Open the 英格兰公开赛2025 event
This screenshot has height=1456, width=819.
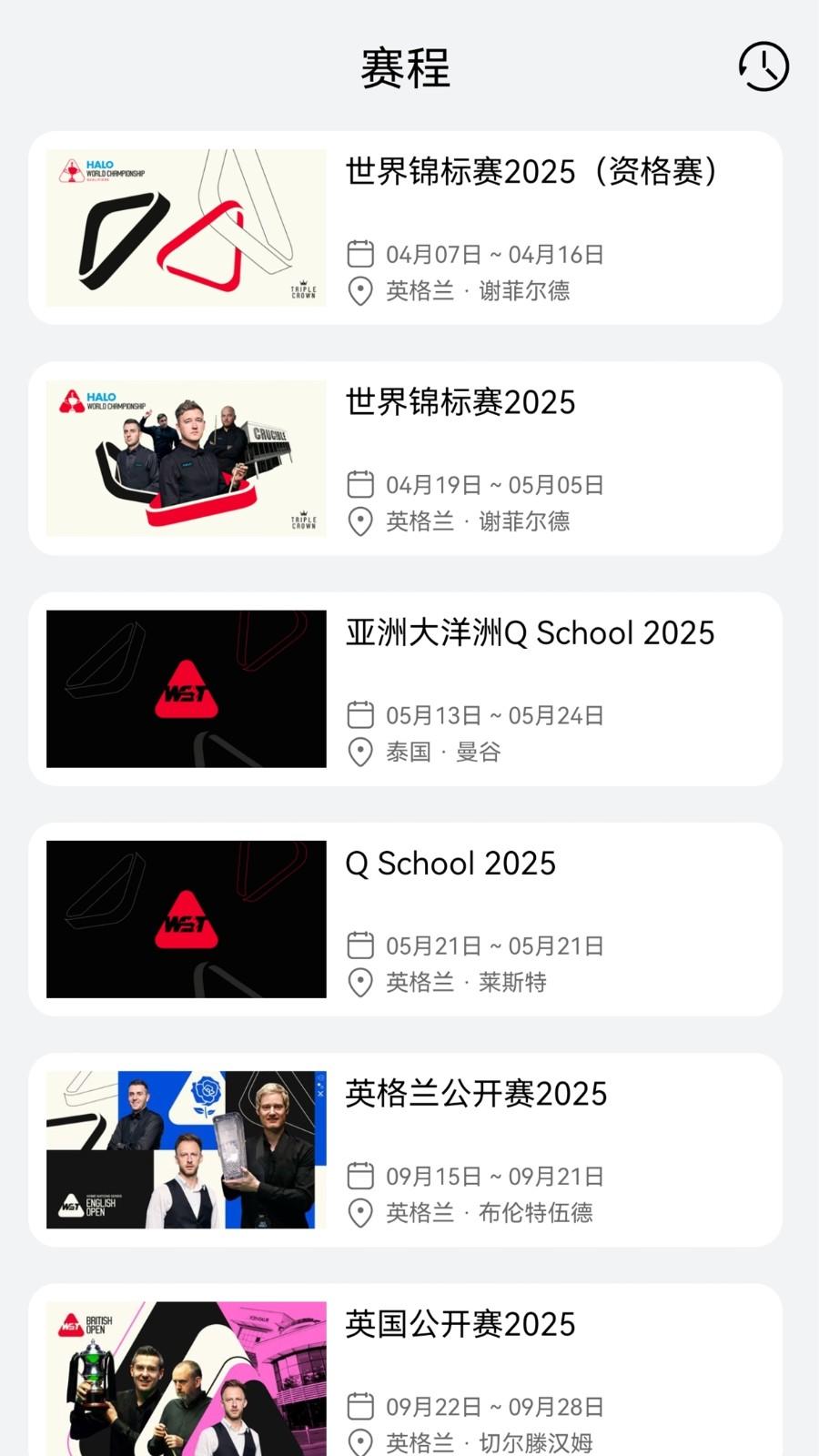click(409, 1149)
